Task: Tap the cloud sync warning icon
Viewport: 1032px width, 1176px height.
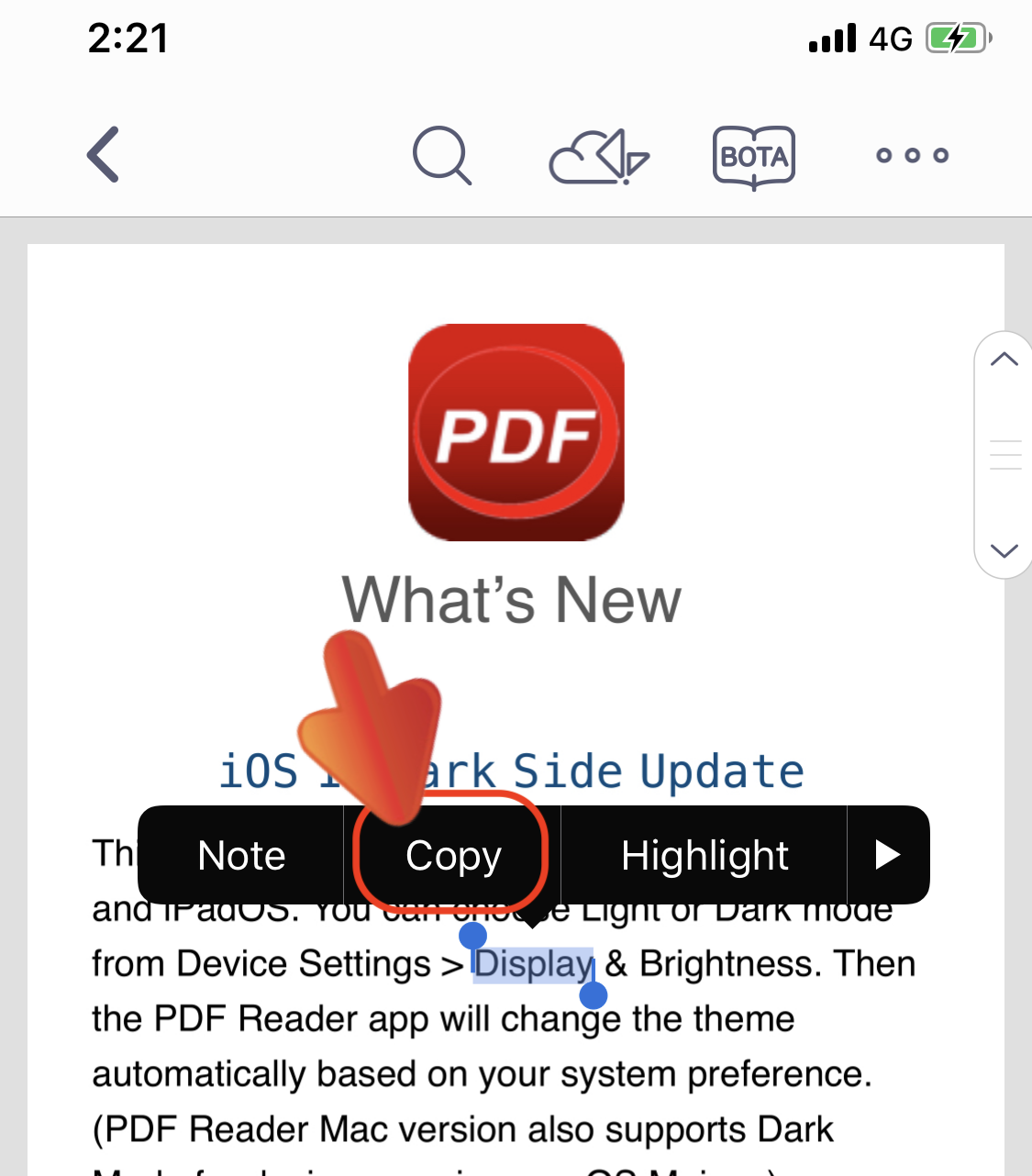Action: (x=599, y=156)
